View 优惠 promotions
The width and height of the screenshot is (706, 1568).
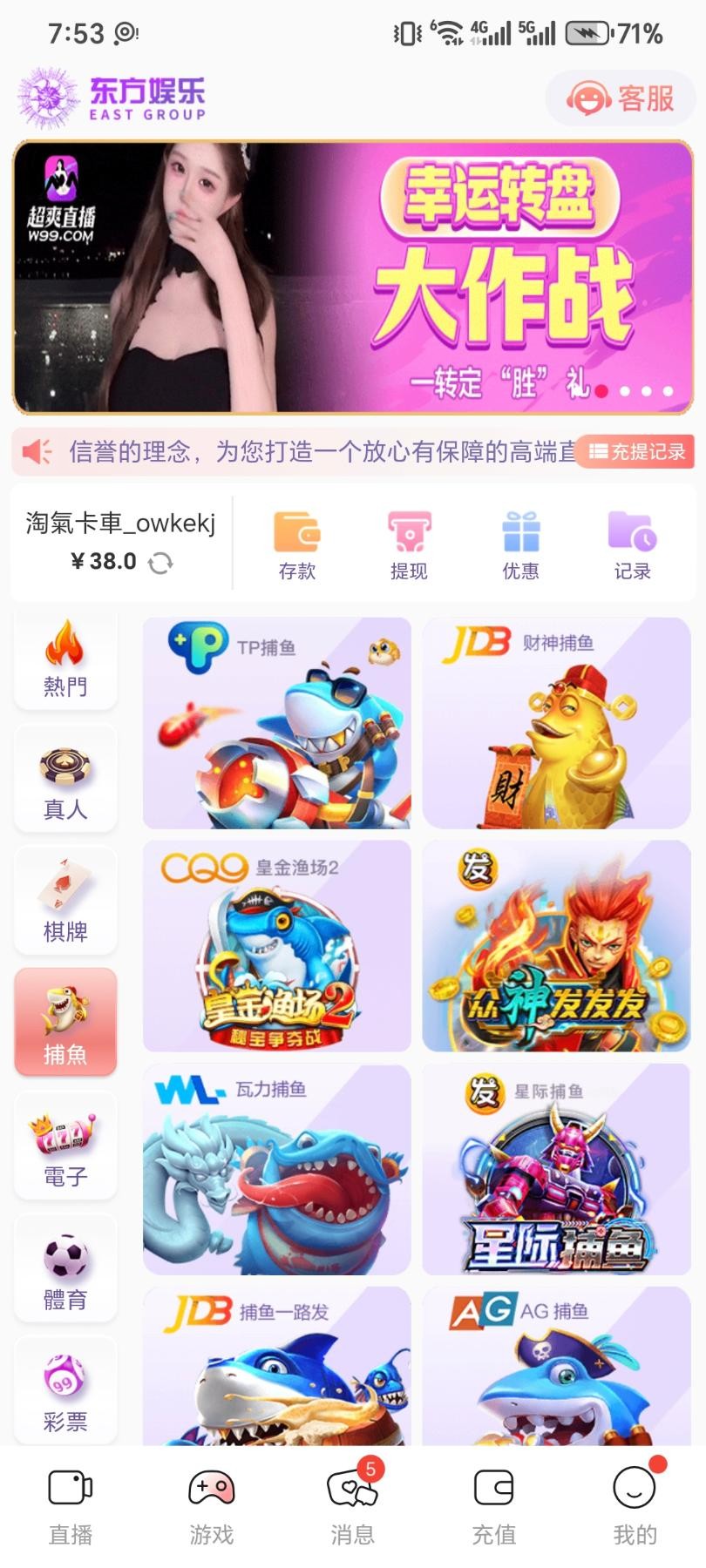[x=520, y=546]
